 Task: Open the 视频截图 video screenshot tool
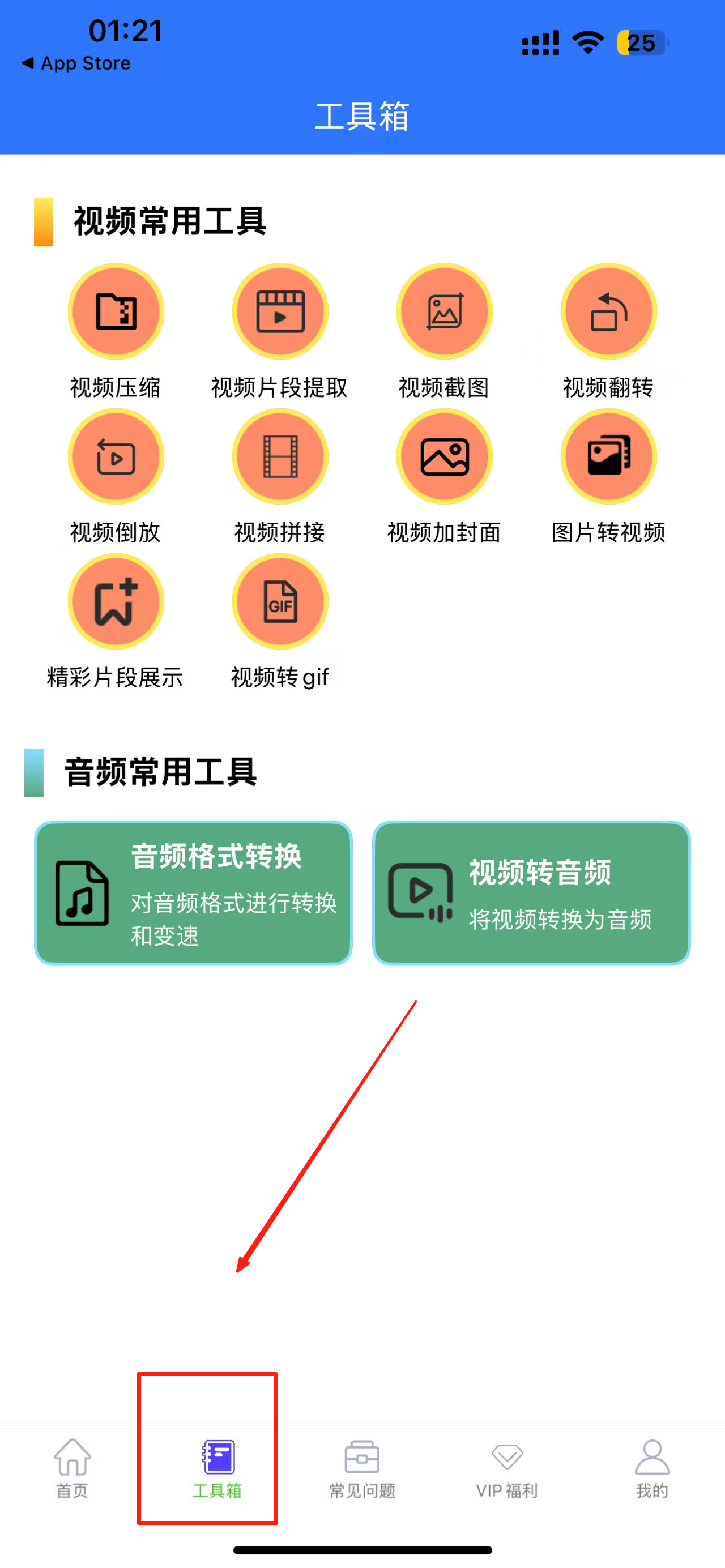coord(445,311)
